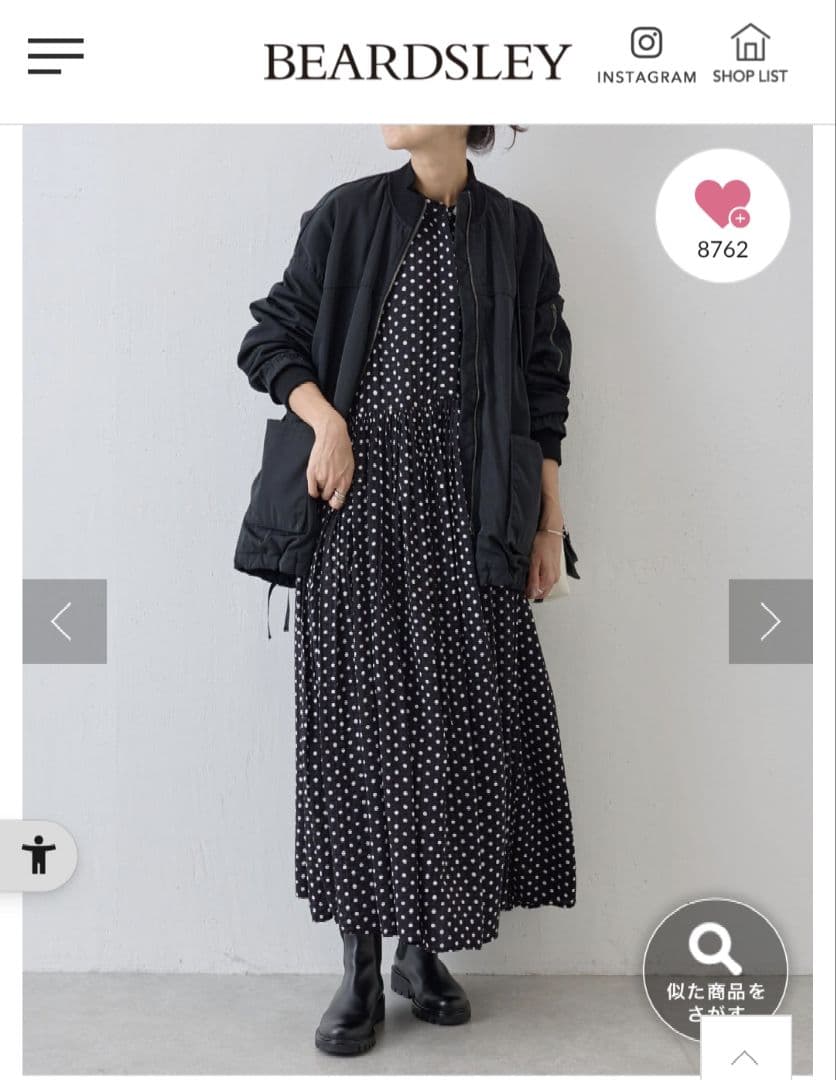Open the Instagram link

(646, 56)
